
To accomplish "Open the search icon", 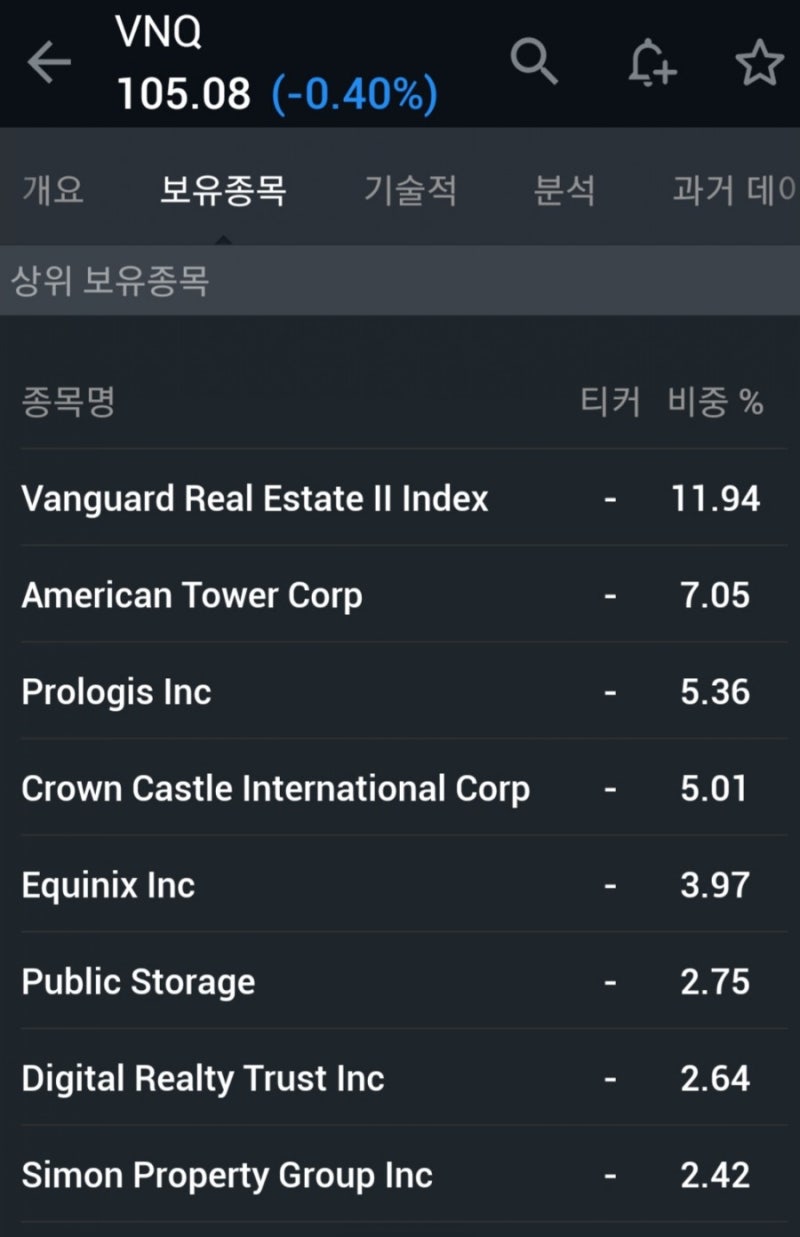I will (x=536, y=62).
